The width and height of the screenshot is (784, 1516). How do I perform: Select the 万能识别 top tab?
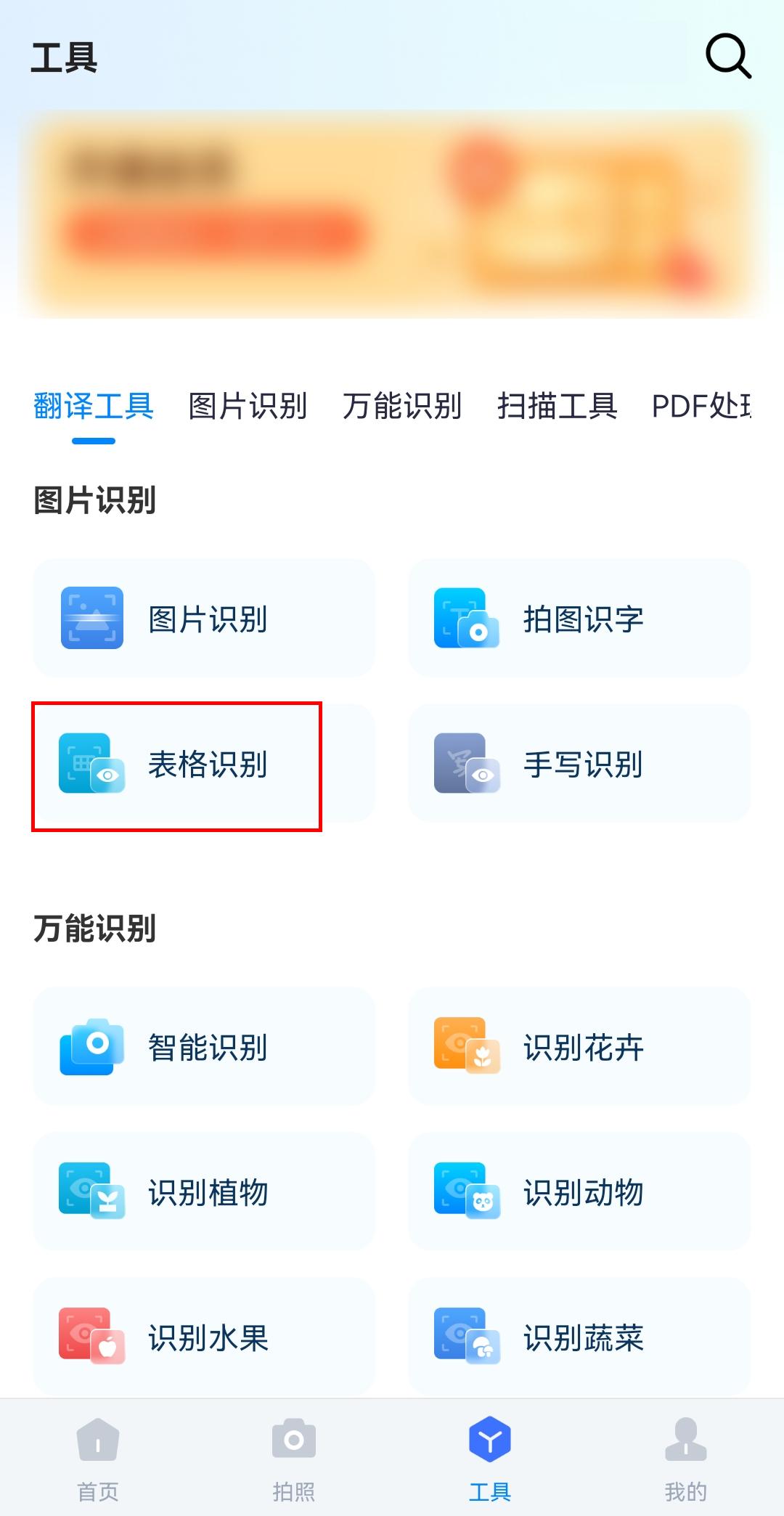point(402,407)
